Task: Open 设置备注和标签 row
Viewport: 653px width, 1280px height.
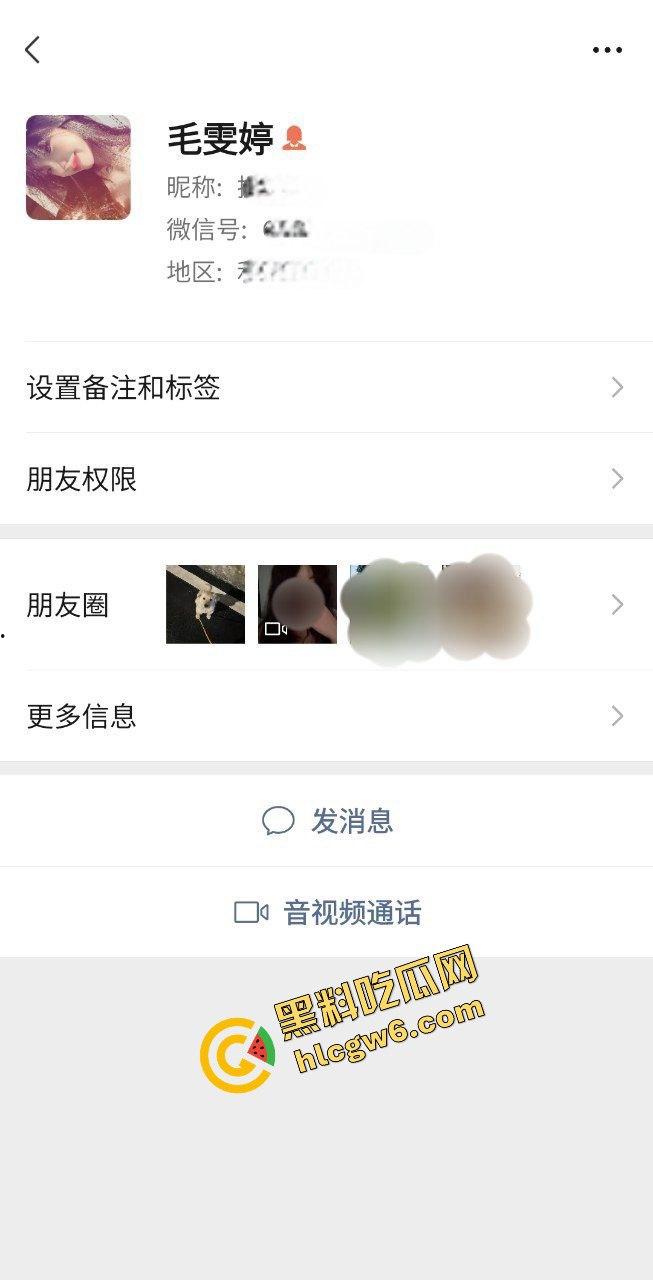Action: click(326, 388)
